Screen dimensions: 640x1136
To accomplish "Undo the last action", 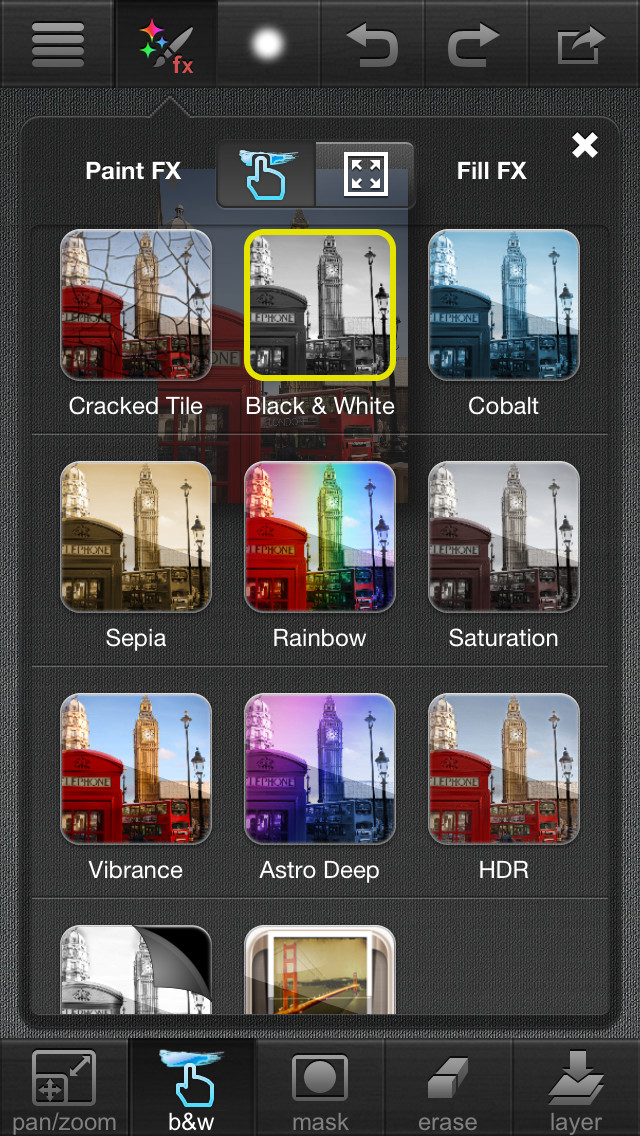I will pyautogui.click(x=372, y=45).
